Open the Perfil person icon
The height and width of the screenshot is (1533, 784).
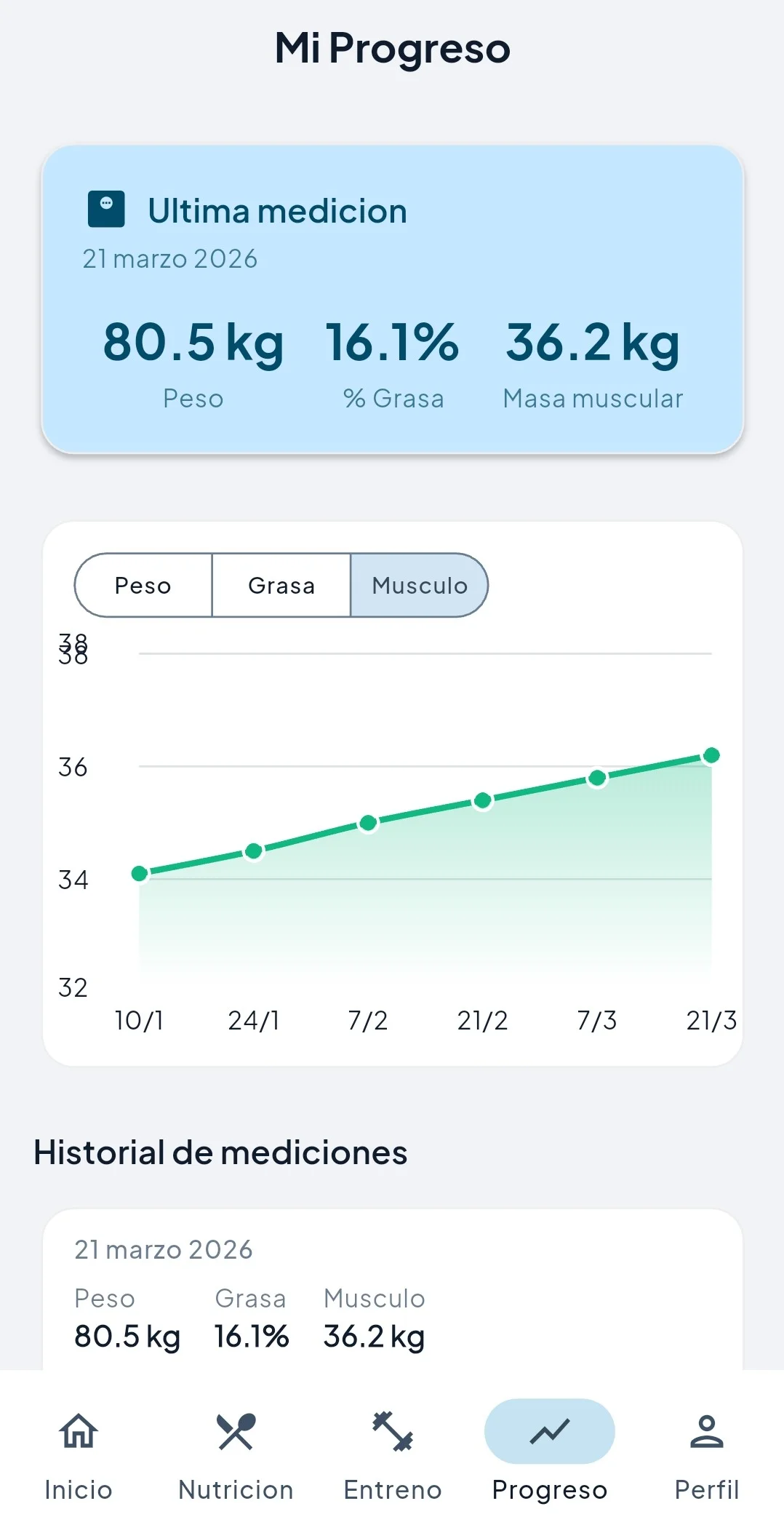coord(706,1430)
